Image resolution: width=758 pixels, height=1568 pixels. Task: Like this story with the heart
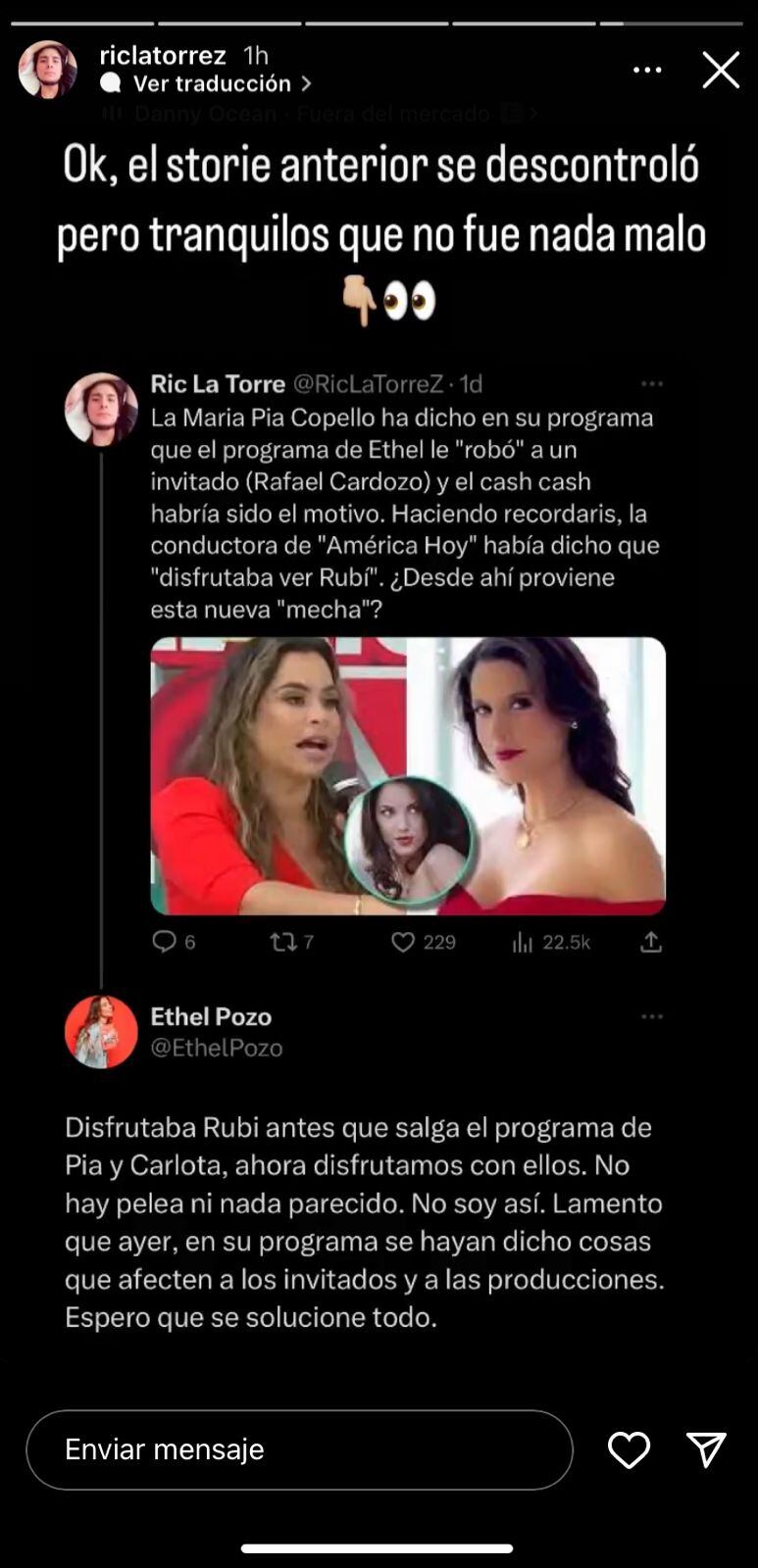[629, 1449]
